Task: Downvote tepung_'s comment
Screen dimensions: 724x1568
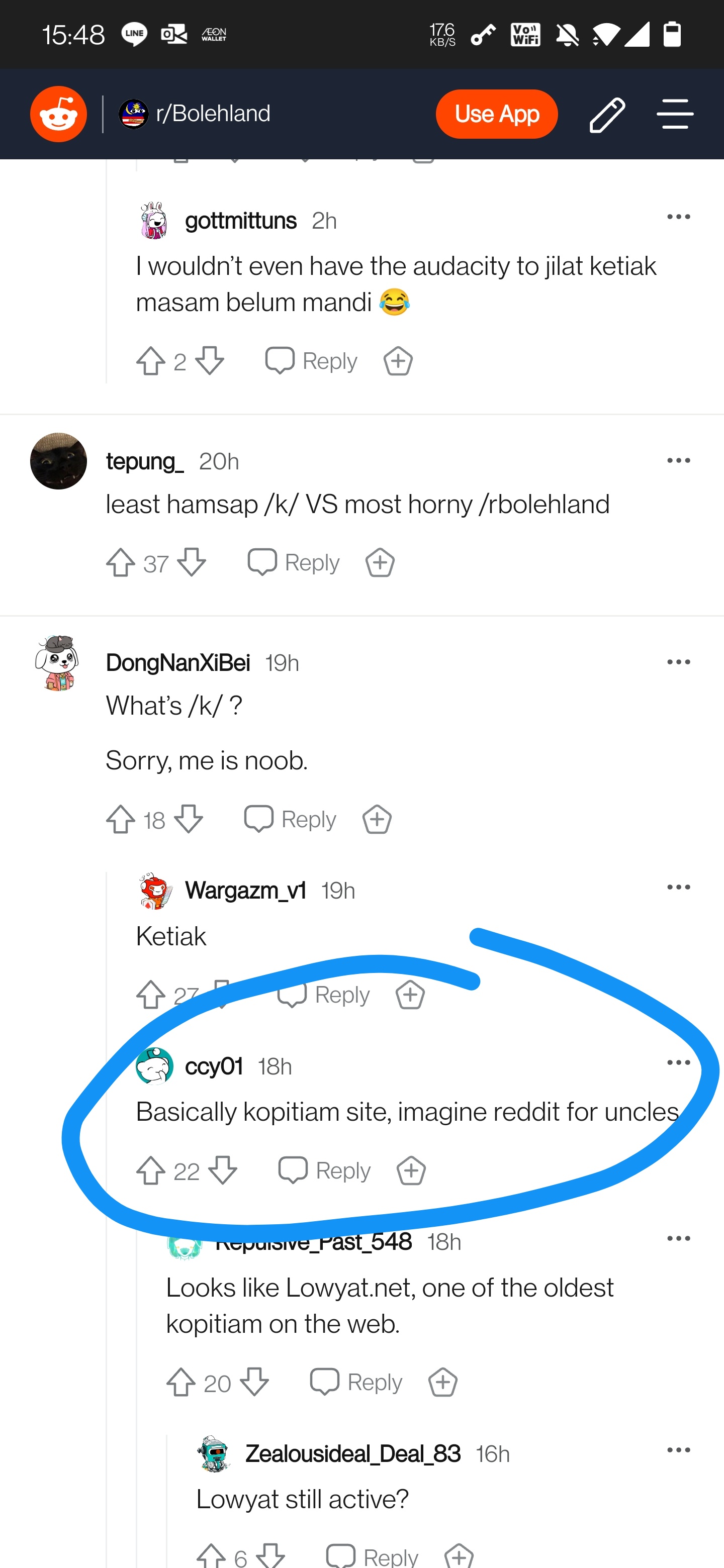Action: (192, 562)
